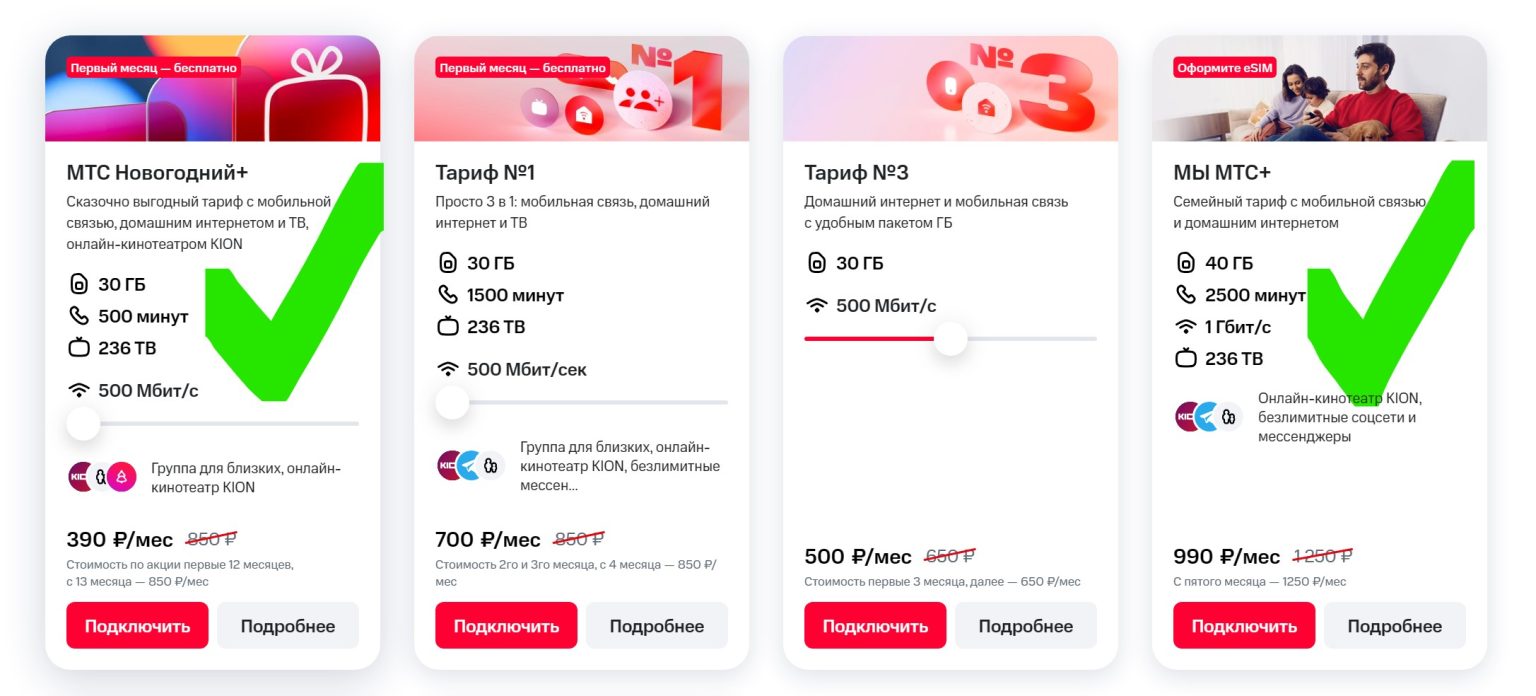Connect Тариф №1 with Подключить
1536x696 pixels.
506,626
